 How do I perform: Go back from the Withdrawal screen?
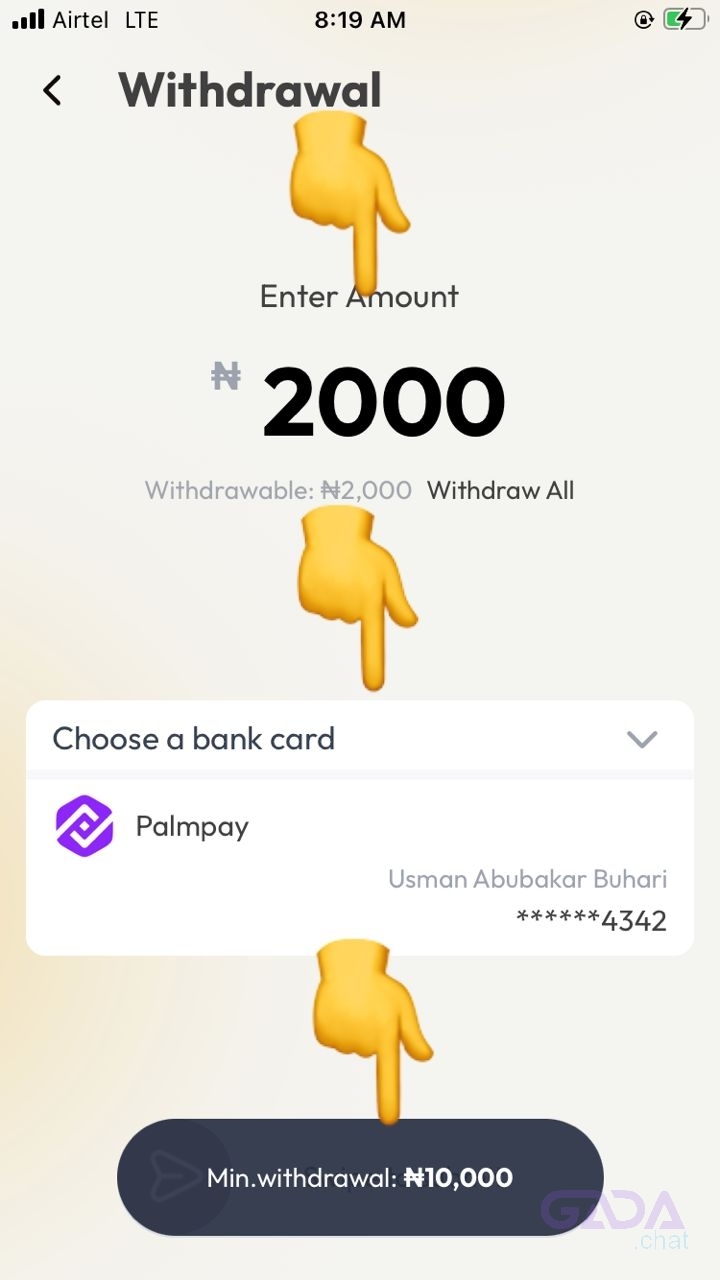52,90
